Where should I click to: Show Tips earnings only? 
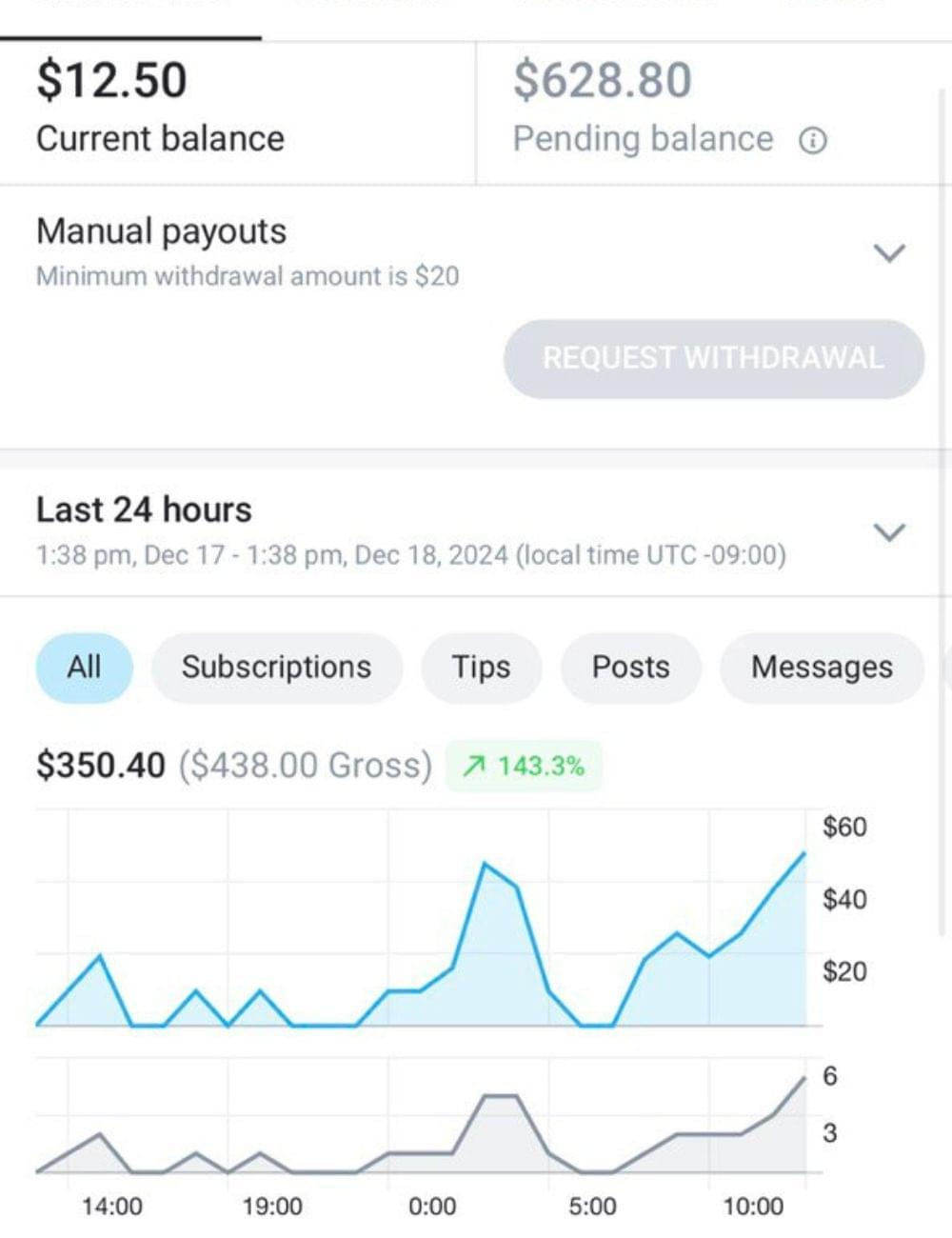[481, 668]
